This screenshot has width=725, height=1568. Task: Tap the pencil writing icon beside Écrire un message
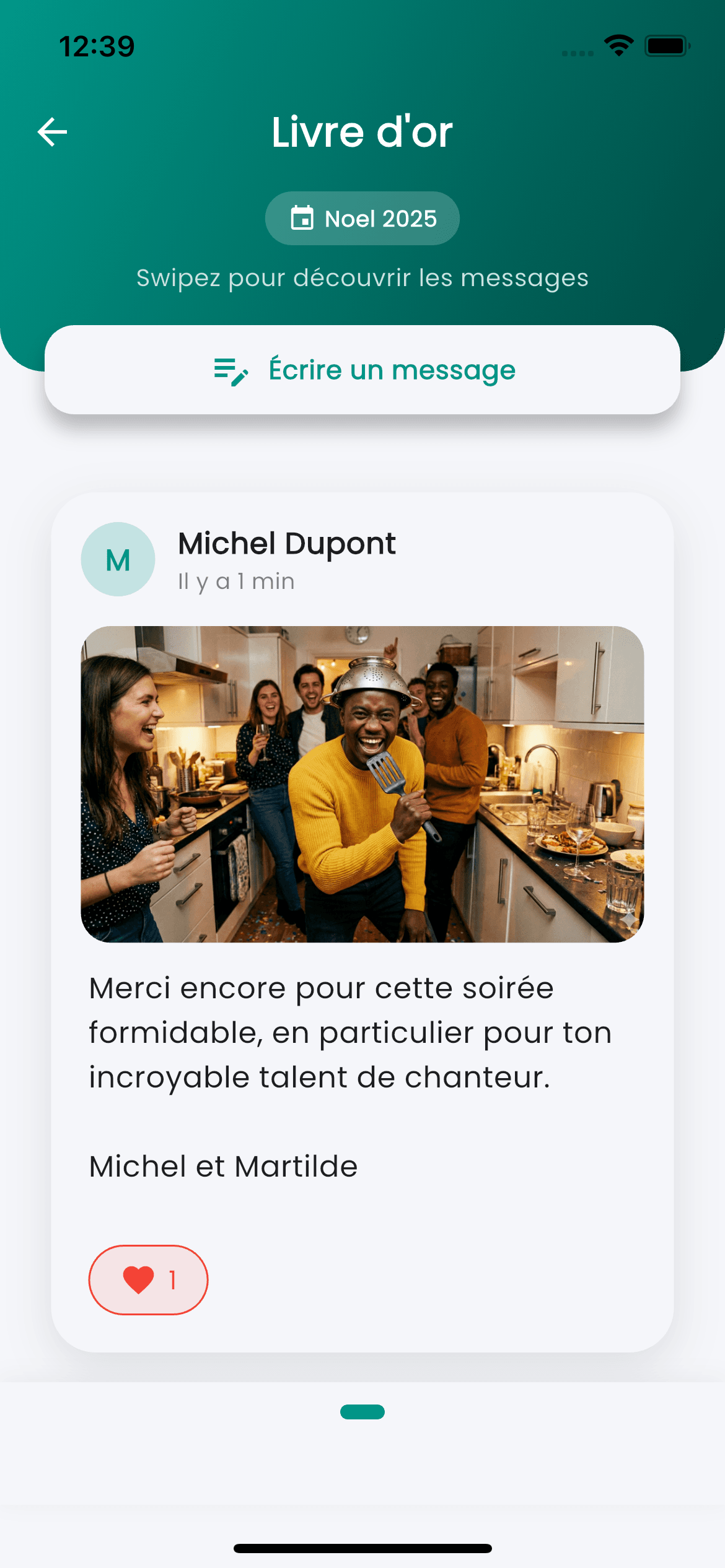pos(231,370)
